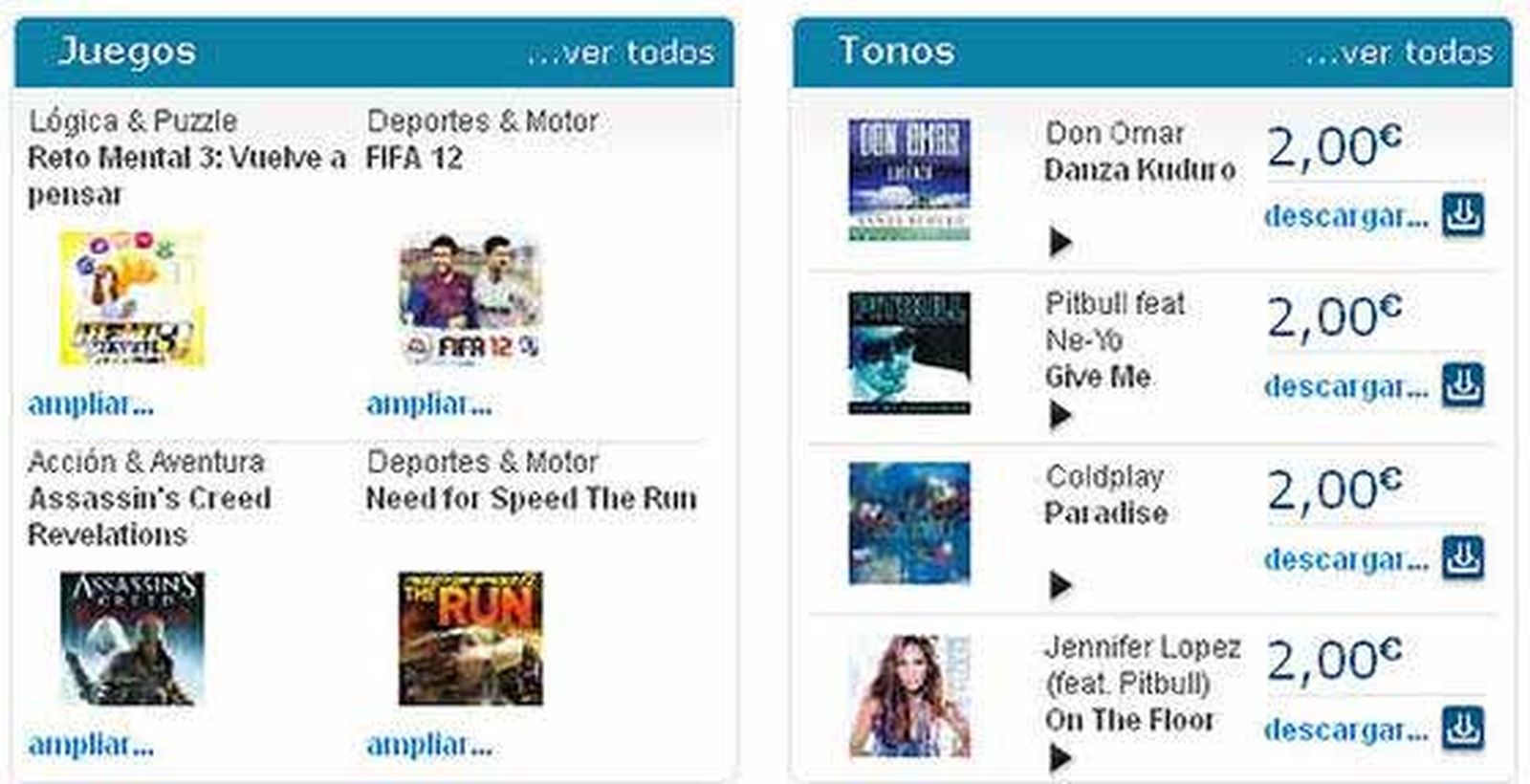The width and height of the screenshot is (1530, 784).
Task: Open the Assassin's Creed cover image
Action: pyautogui.click(x=132, y=638)
